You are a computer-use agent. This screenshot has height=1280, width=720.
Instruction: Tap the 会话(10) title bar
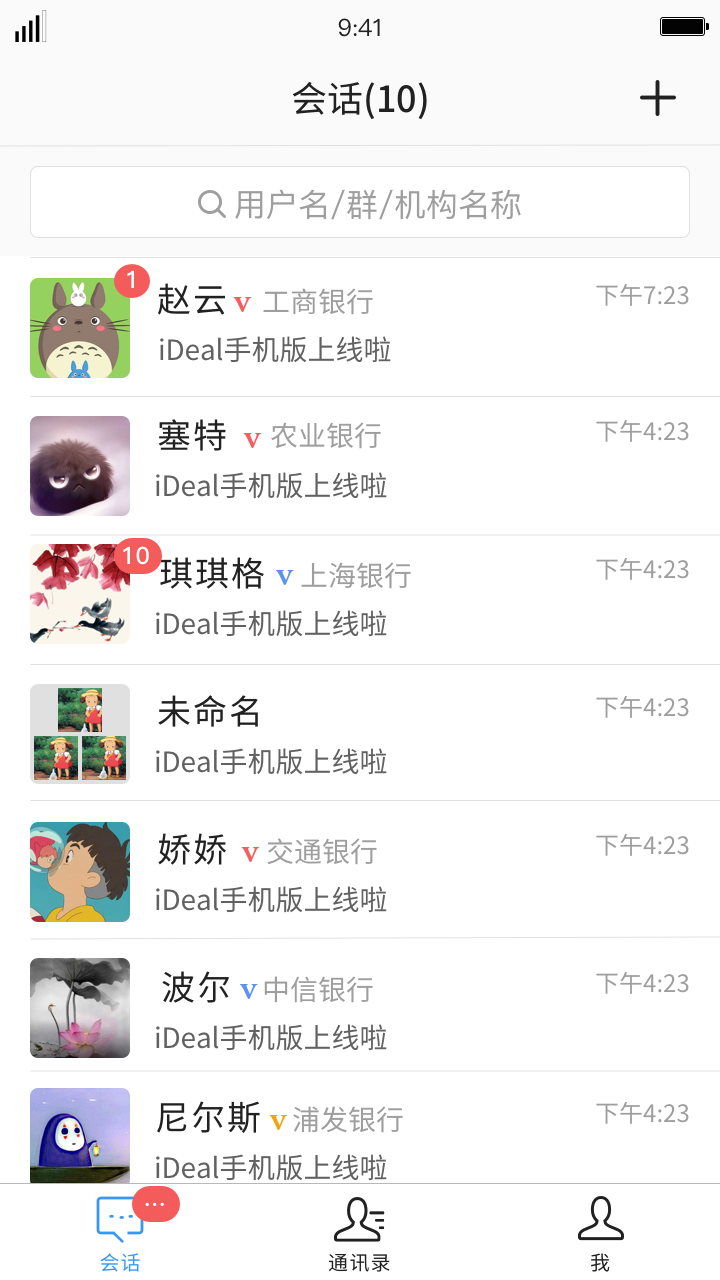click(x=360, y=99)
